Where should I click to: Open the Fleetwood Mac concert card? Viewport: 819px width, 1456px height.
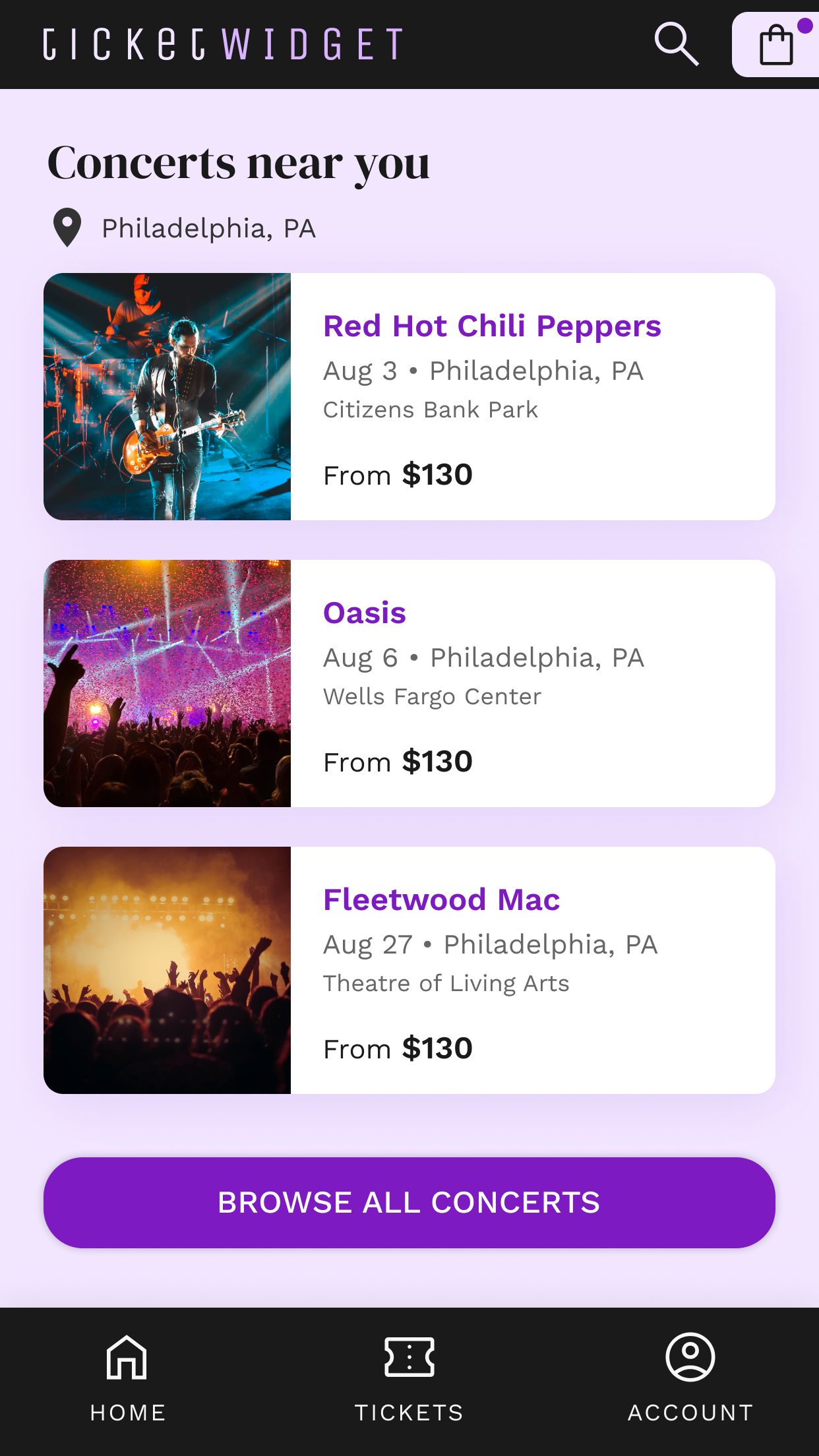409,970
